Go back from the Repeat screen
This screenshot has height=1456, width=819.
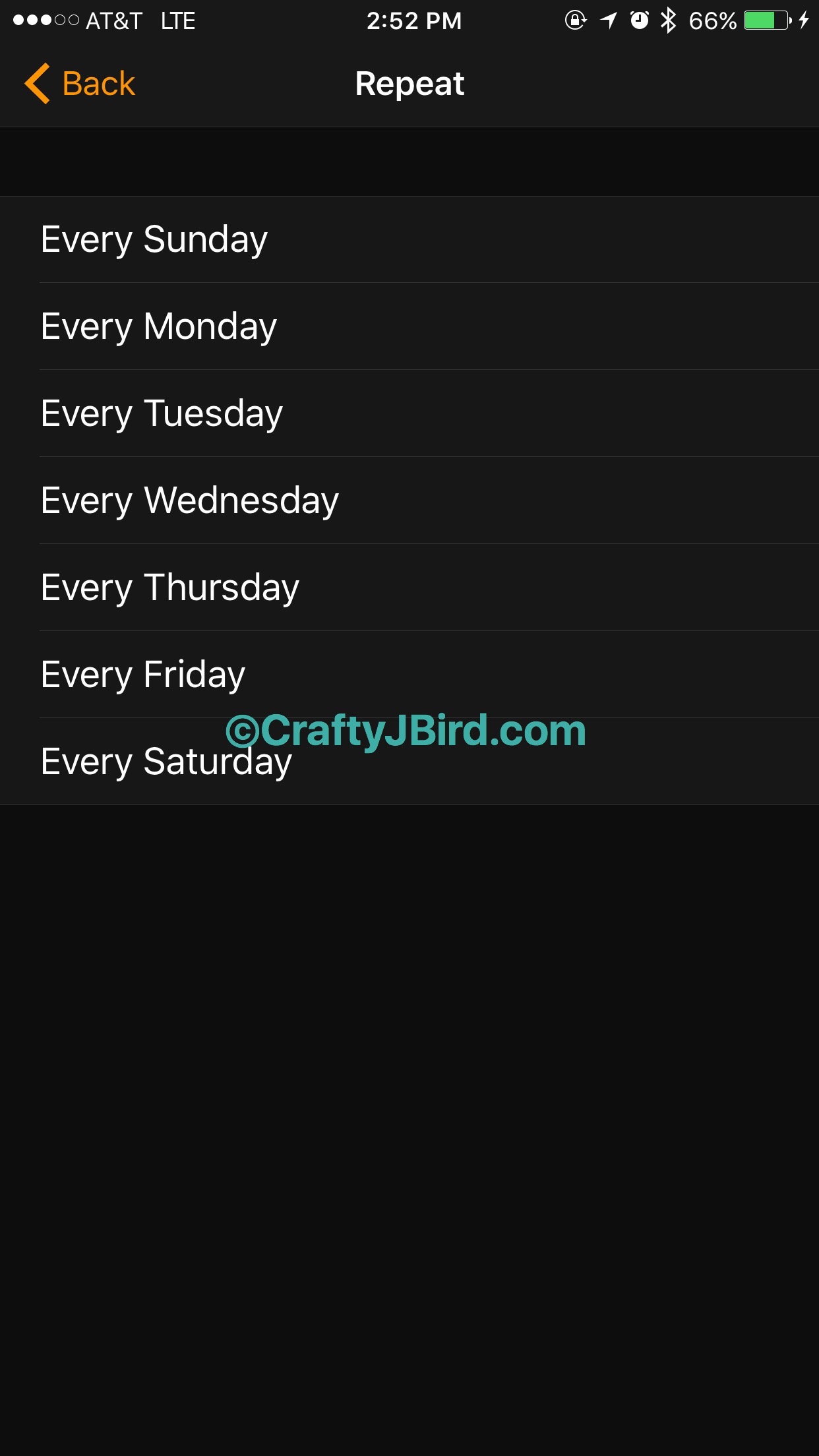(x=80, y=84)
